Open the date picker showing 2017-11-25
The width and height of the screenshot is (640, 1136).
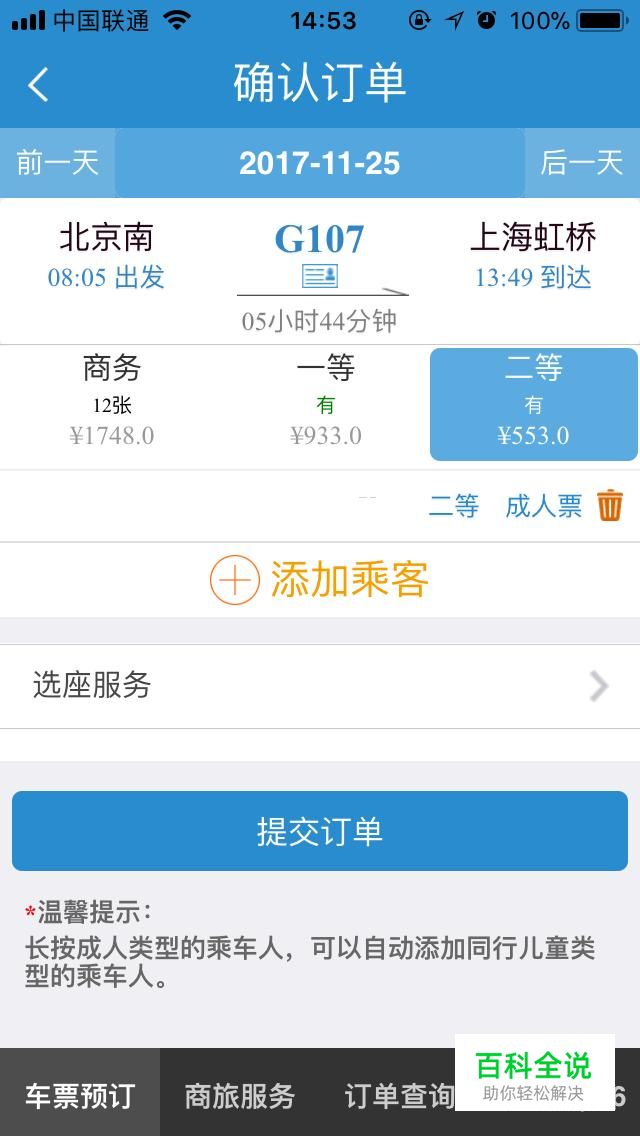[x=320, y=163]
